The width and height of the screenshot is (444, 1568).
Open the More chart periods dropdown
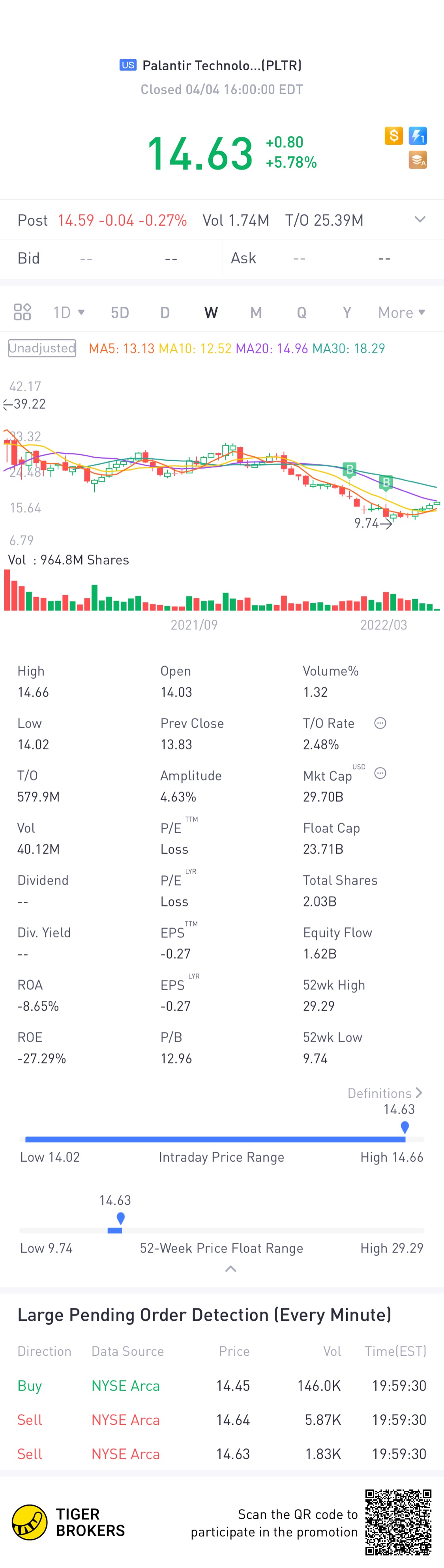(401, 313)
